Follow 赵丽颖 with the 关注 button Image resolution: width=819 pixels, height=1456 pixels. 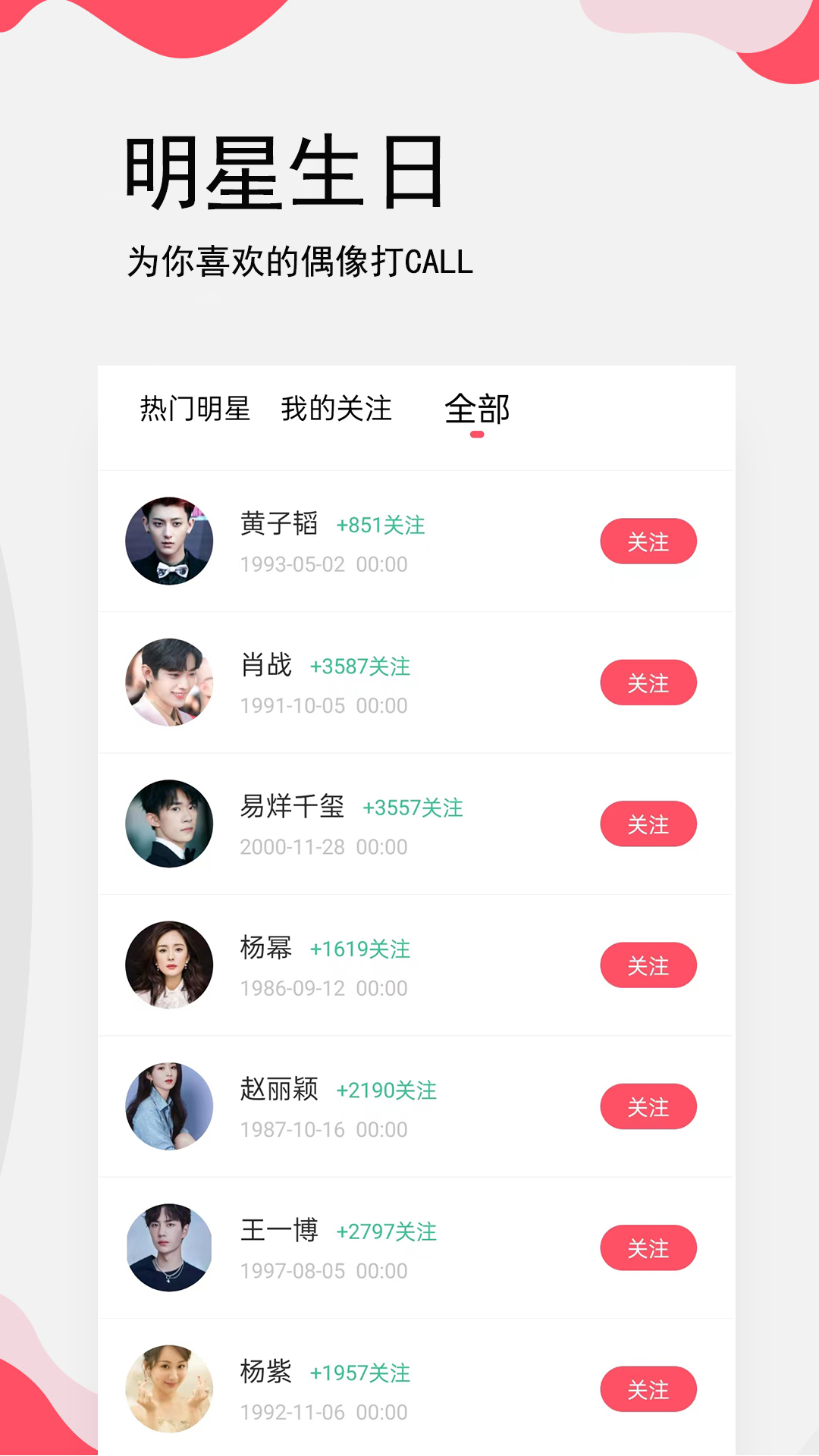(648, 1106)
